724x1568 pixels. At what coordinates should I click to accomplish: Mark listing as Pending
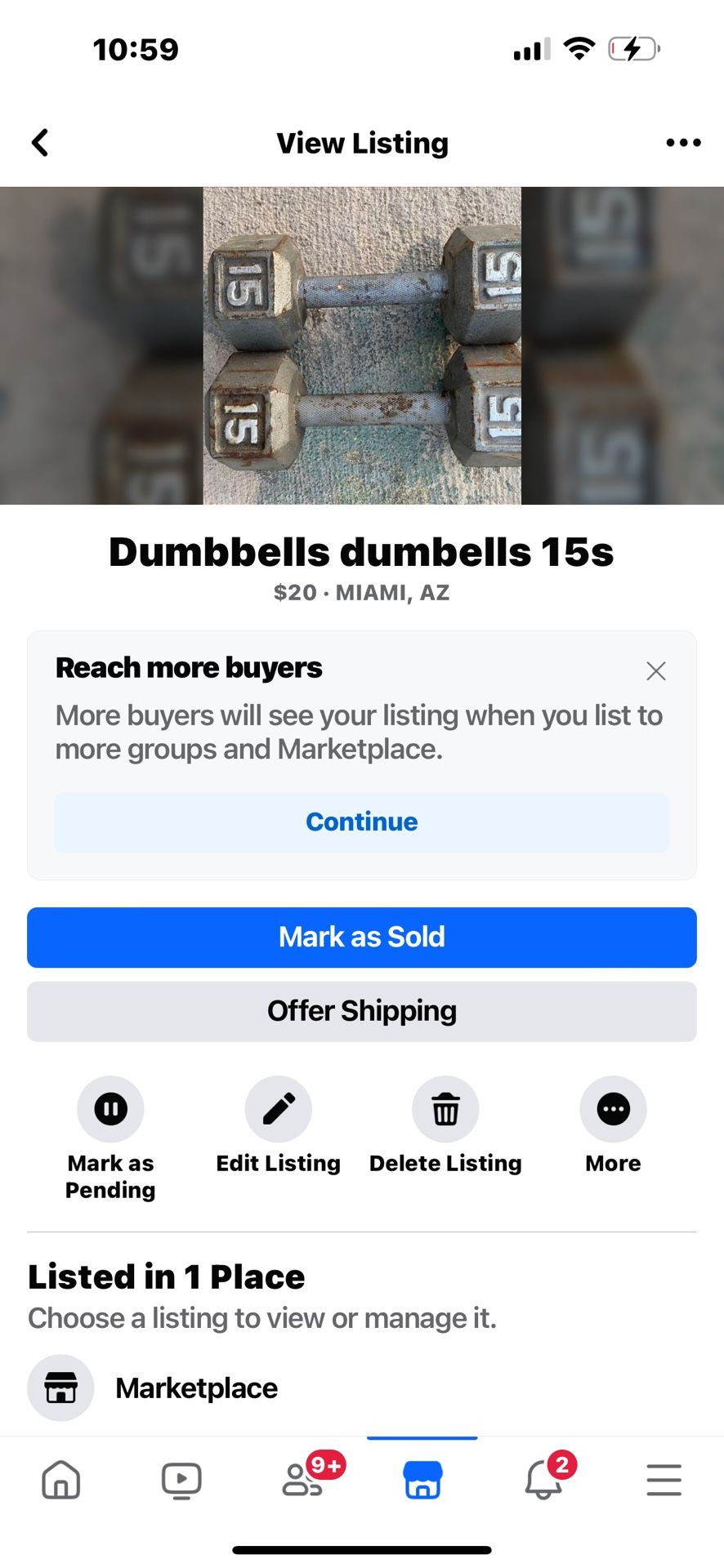110,1109
